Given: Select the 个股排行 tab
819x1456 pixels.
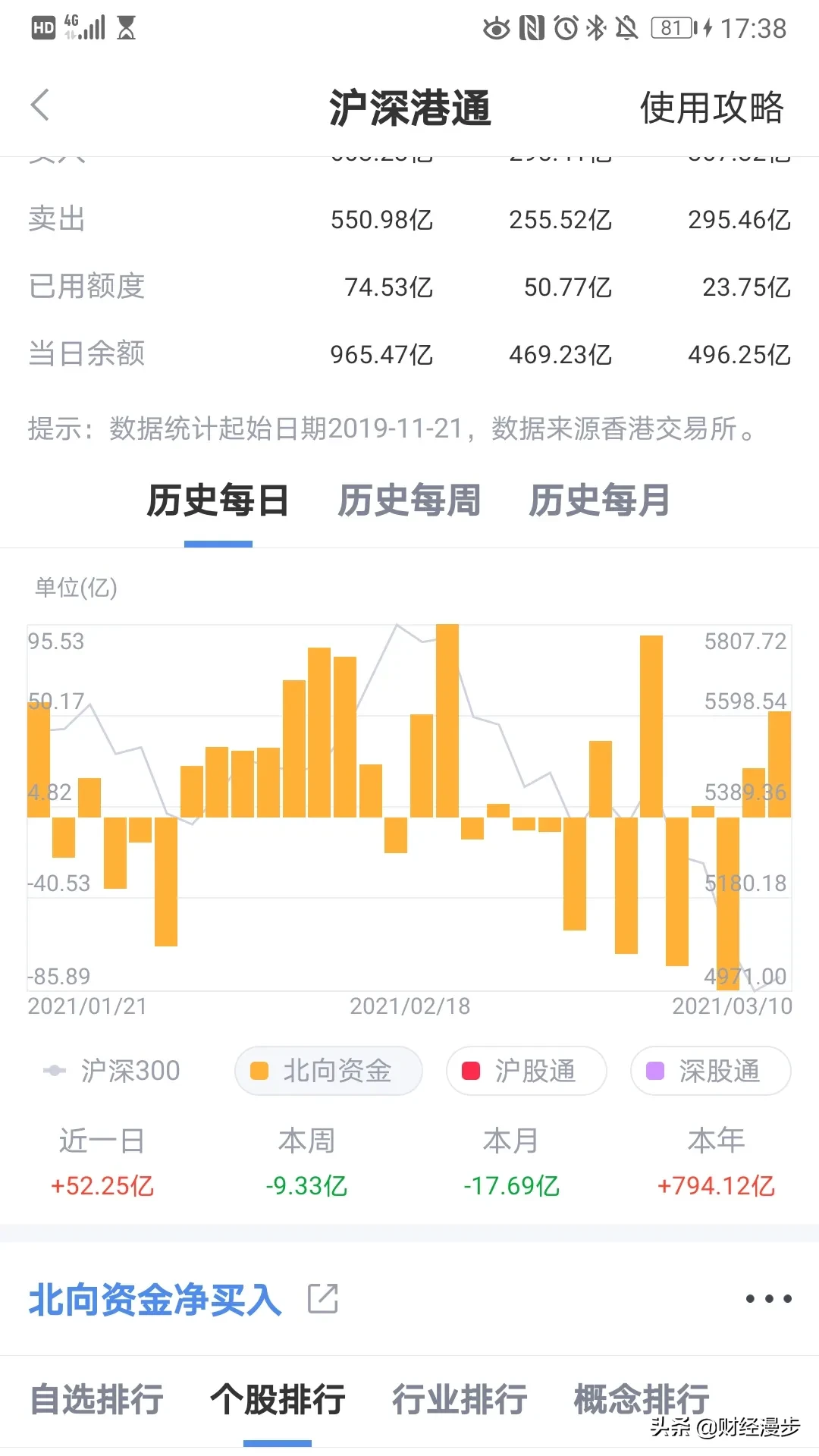Looking at the screenshot, I should (278, 1400).
